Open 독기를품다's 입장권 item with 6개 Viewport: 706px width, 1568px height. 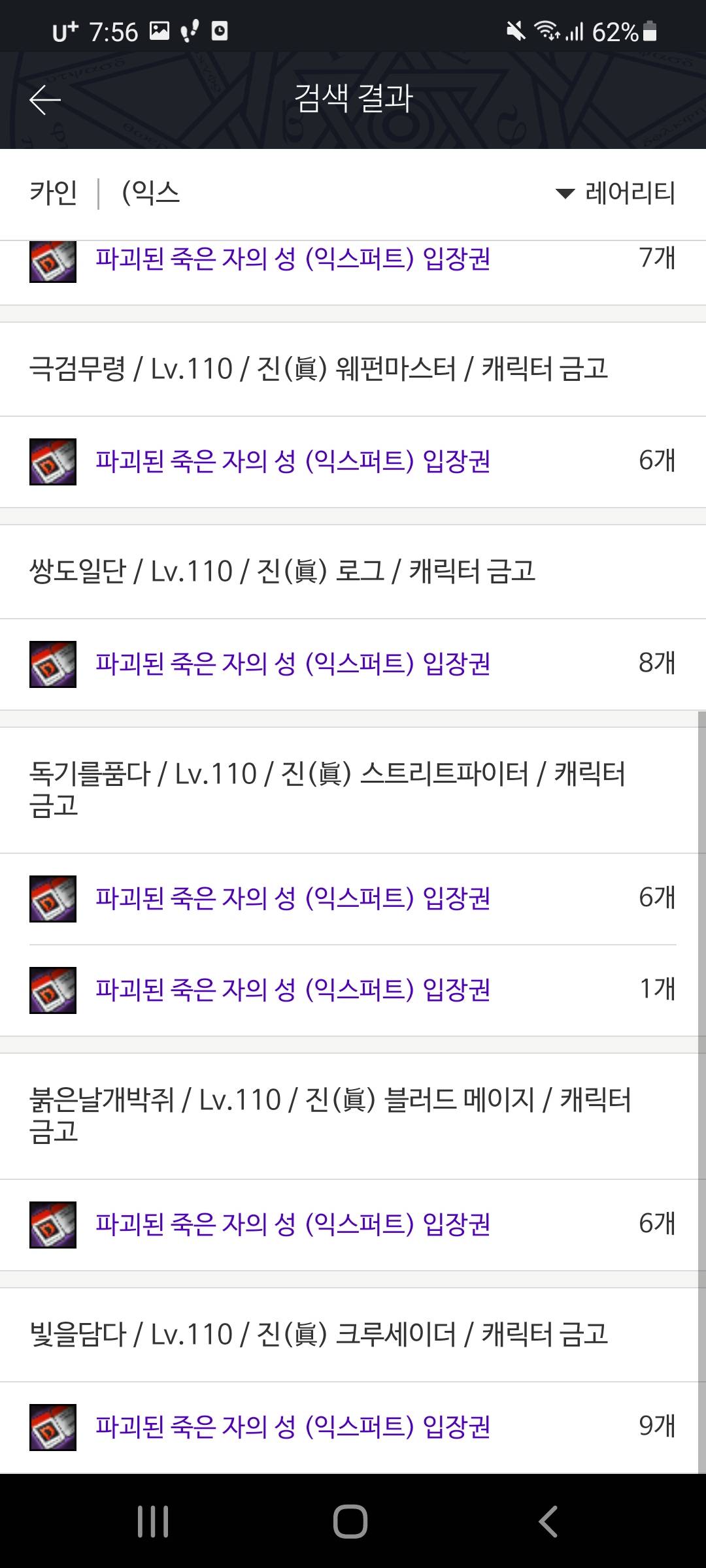(293, 899)
